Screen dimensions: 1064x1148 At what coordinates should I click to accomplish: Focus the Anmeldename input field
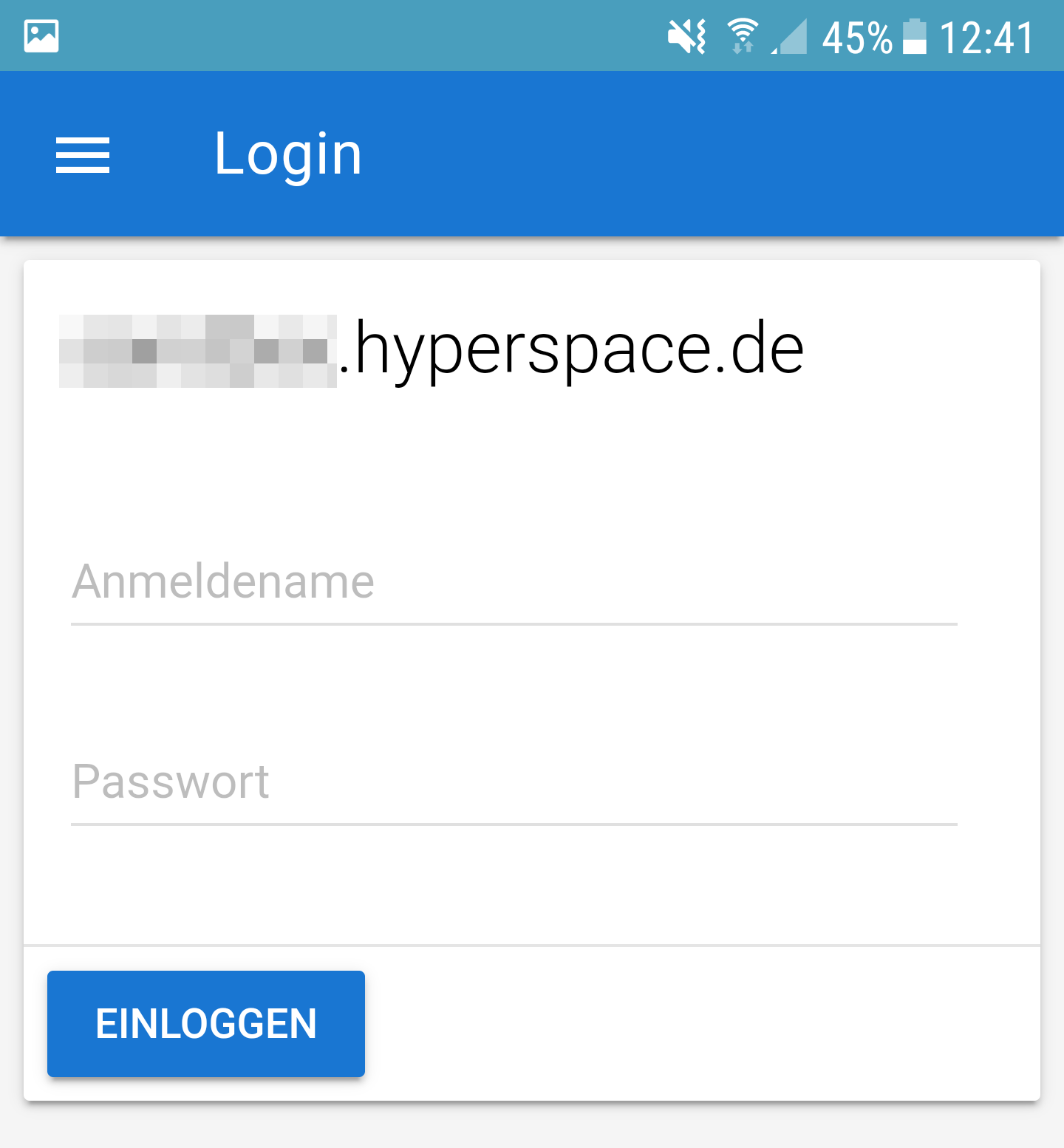(x=514, y=583)
